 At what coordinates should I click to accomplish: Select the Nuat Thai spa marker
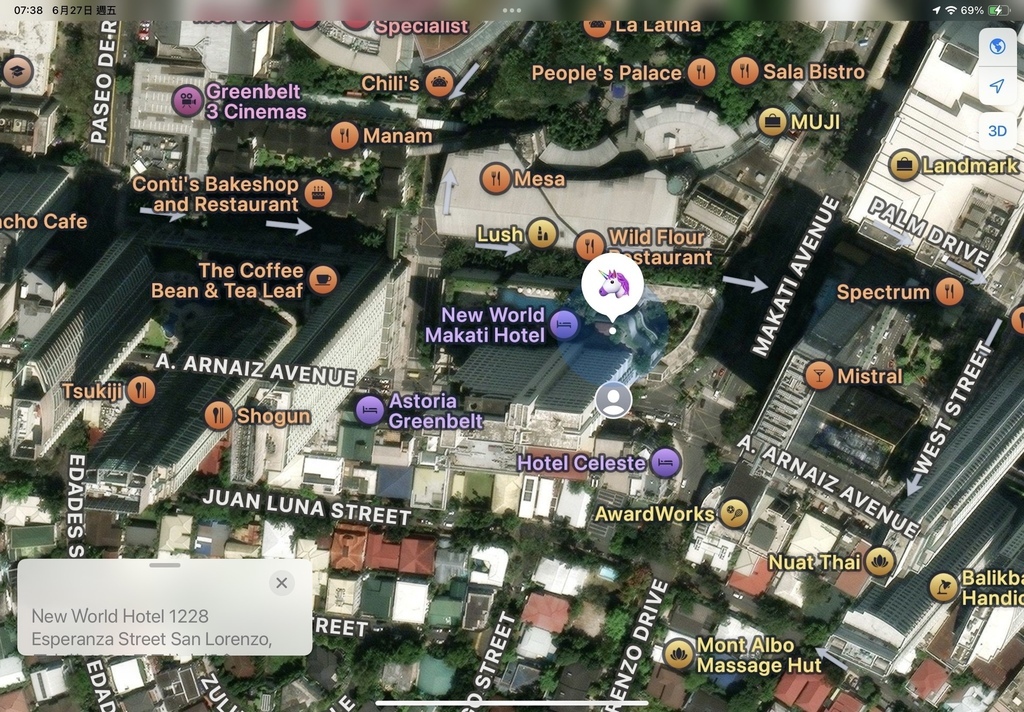click(880, 561)
